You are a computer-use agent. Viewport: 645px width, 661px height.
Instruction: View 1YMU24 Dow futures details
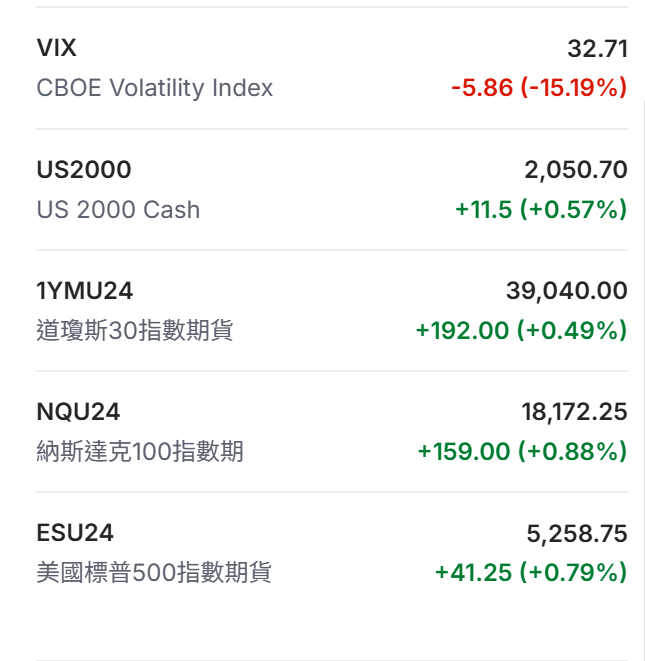(x=331, y=311)
